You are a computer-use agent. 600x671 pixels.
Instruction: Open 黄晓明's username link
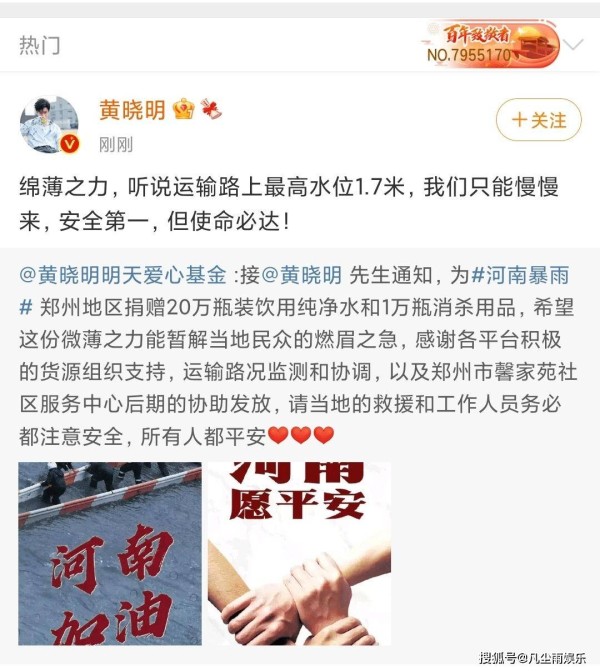(133, 109)
